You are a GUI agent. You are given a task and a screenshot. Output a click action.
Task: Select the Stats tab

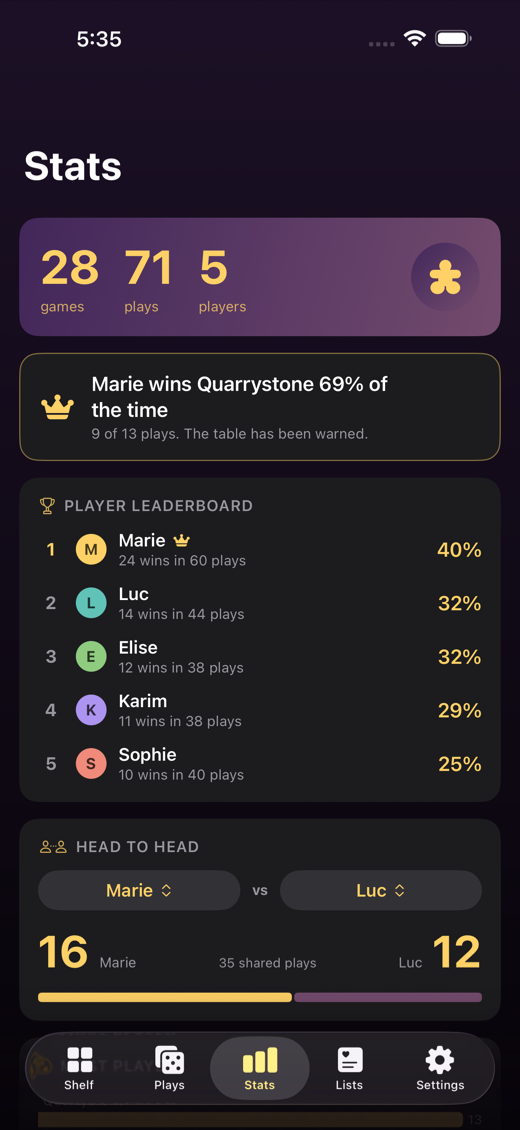coord(259,1068)
